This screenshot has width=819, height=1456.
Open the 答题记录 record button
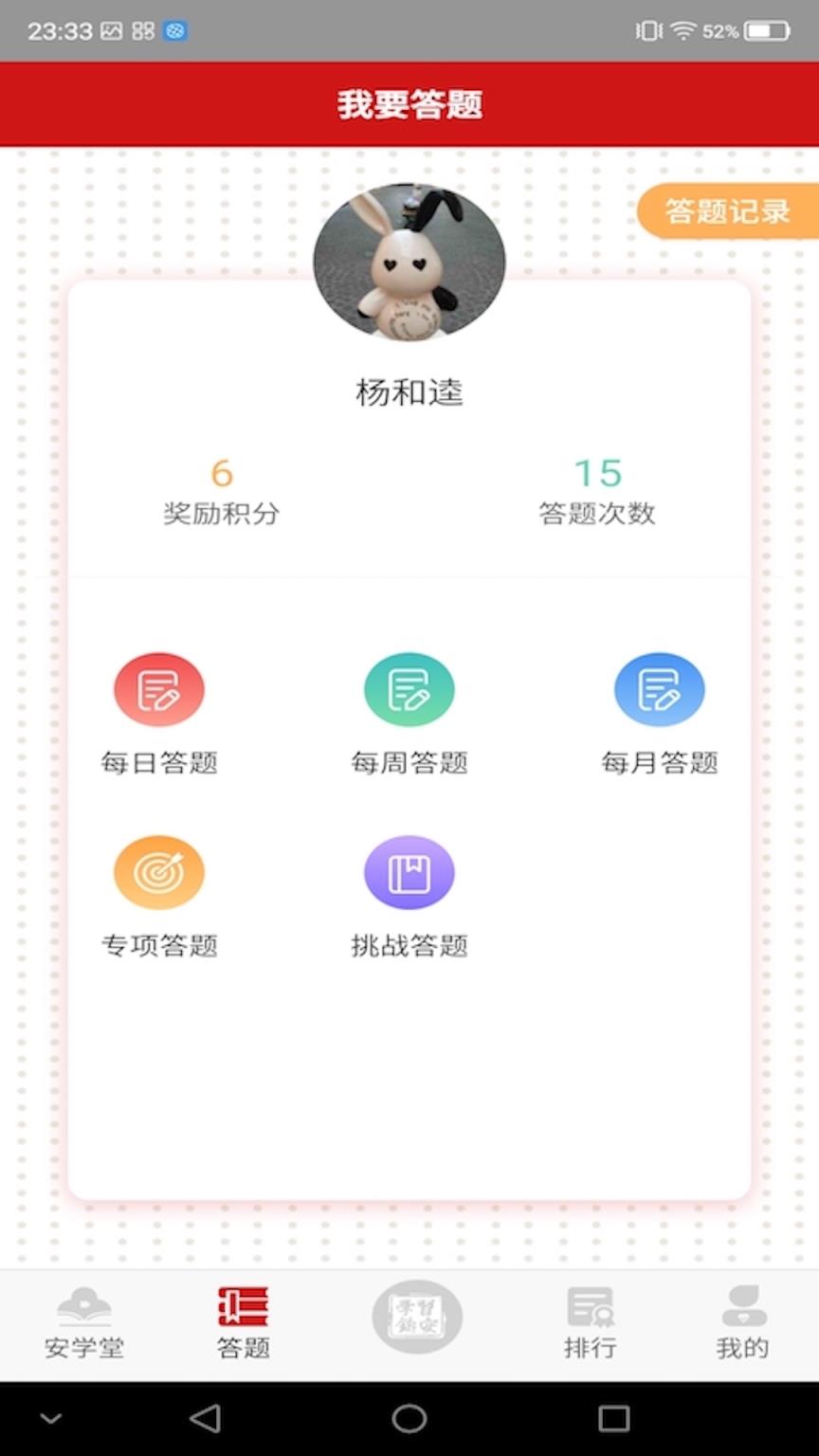click(x=730, y=211)
